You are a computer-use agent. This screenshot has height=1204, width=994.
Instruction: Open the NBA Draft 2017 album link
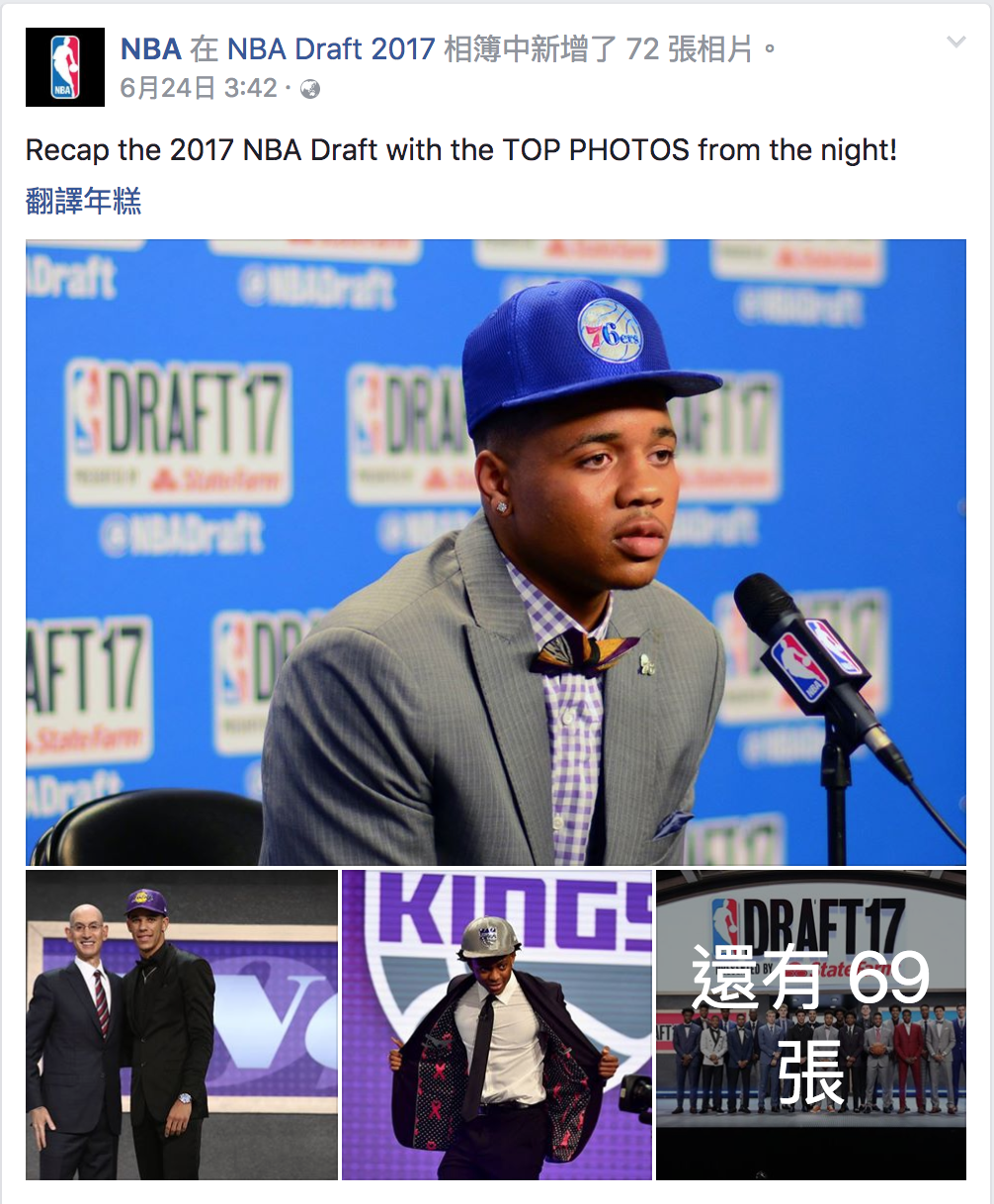pyautogui.click(x=331, y=48)
